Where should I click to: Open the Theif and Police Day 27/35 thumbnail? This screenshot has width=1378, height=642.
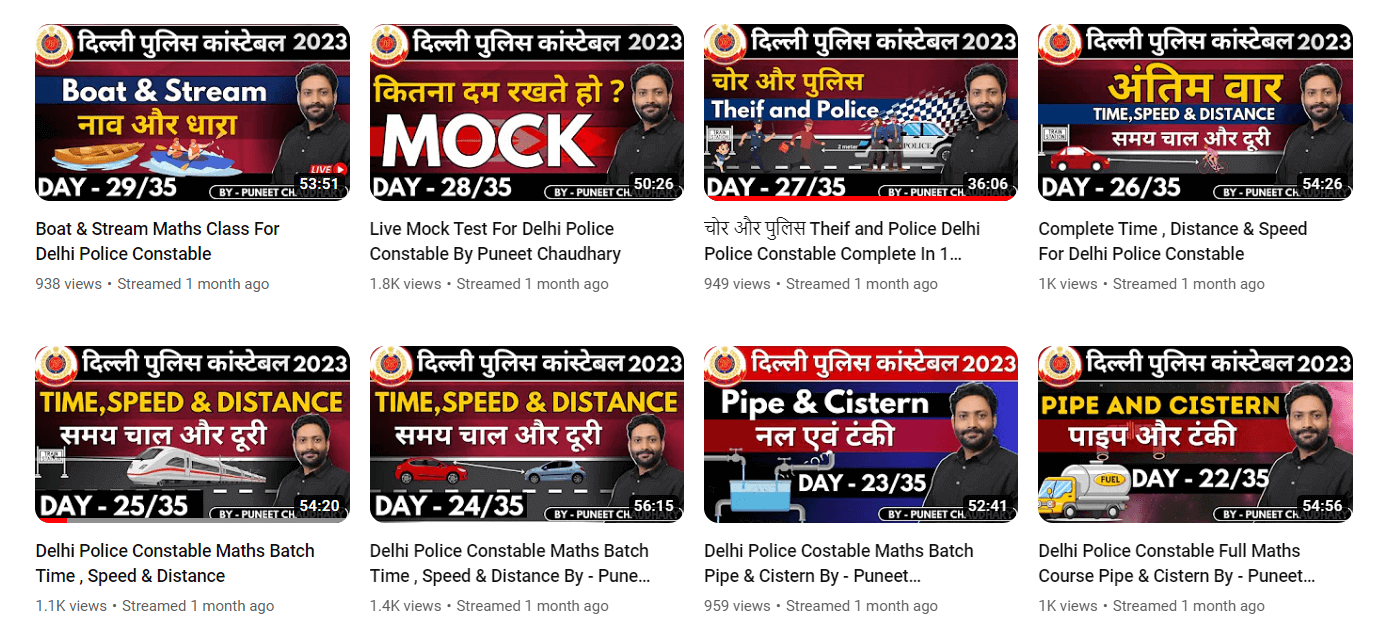860,113
